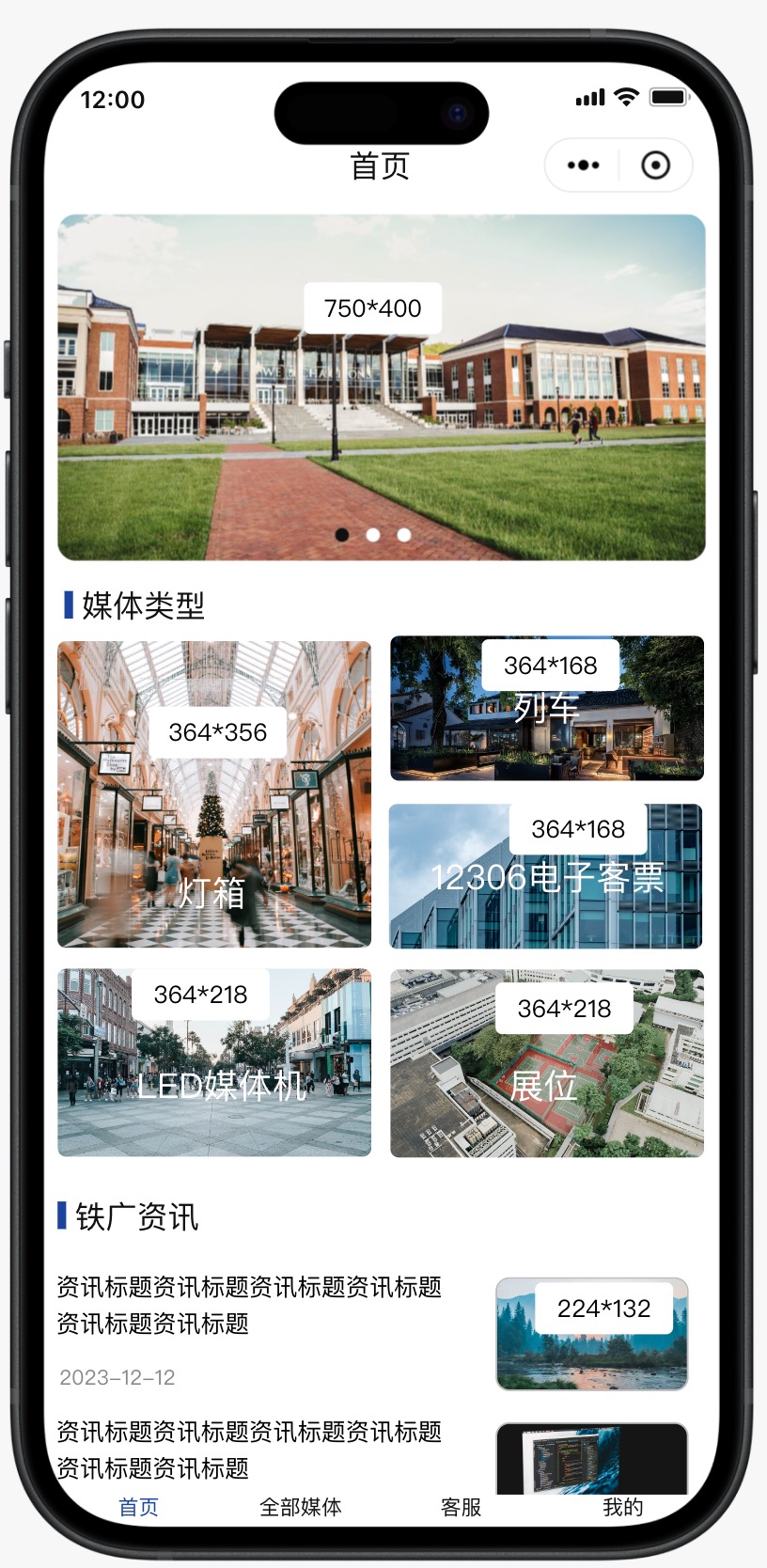Open the 750*400 campus banner
The image size is (767, 1568).
pyautogui.click(x=382, y=387)
